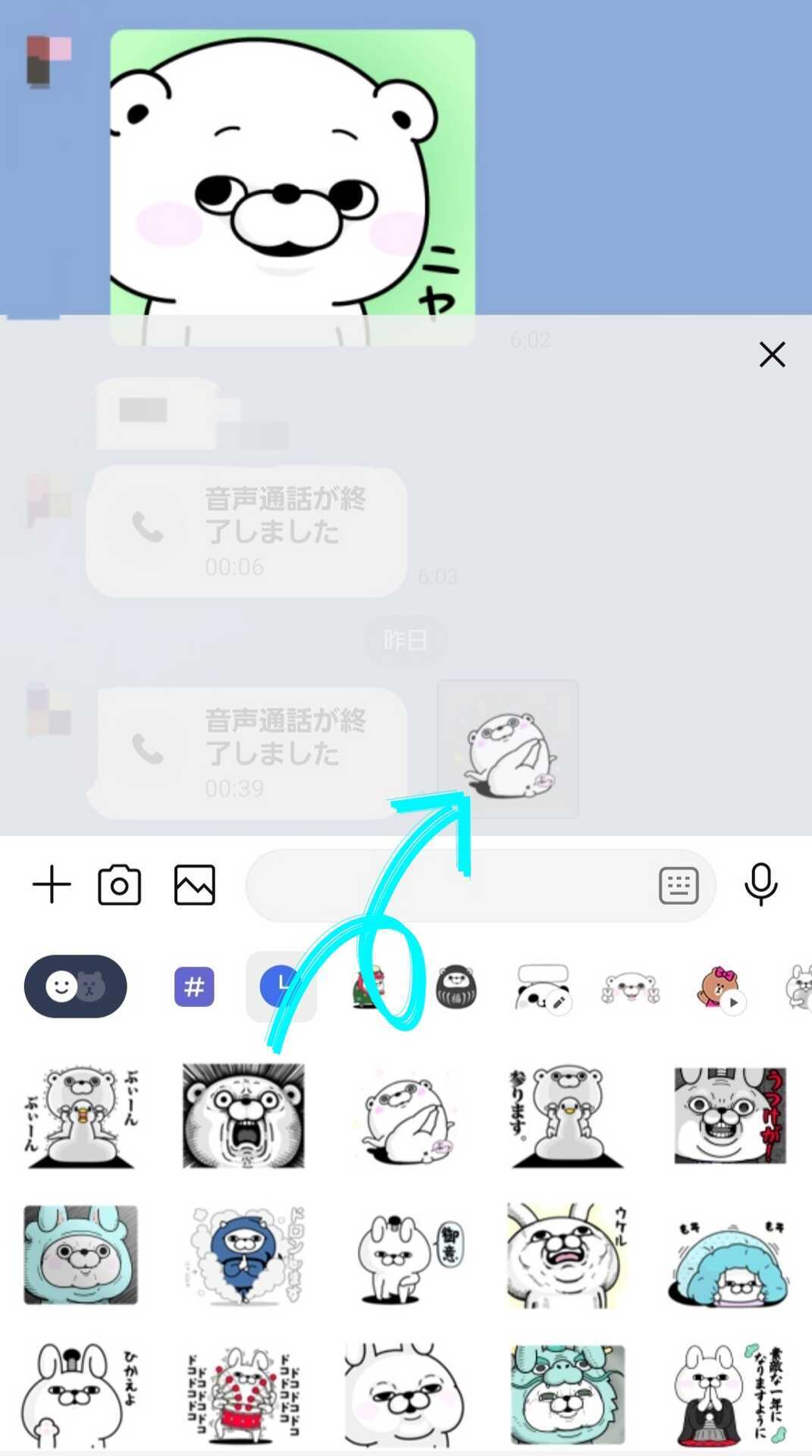Choose the 御意 rabbit sticker
The image size is (812, 1456).
click(406, 1255)
